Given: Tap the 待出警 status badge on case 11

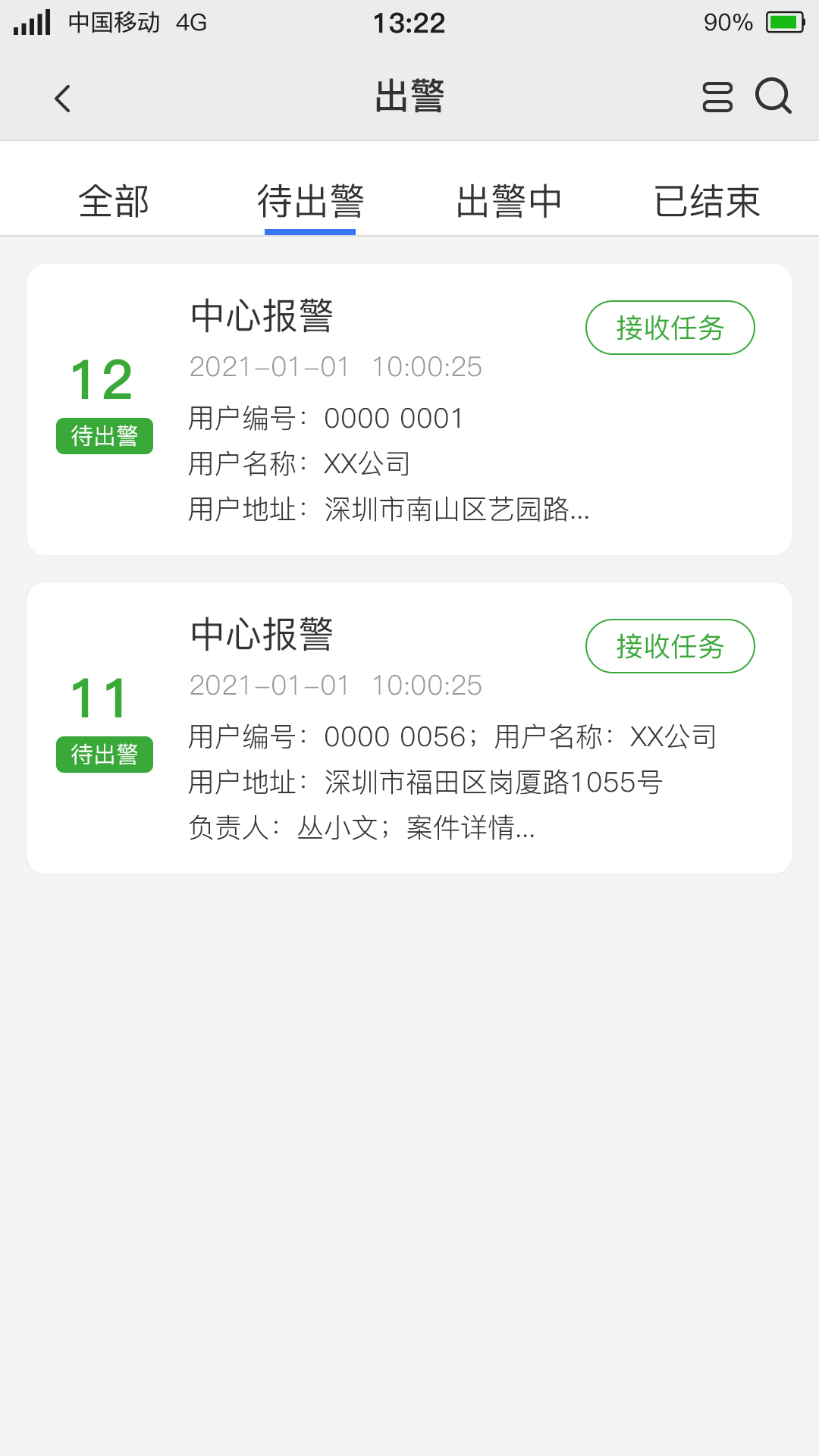Looking at the screenshot, I should 104,755.
